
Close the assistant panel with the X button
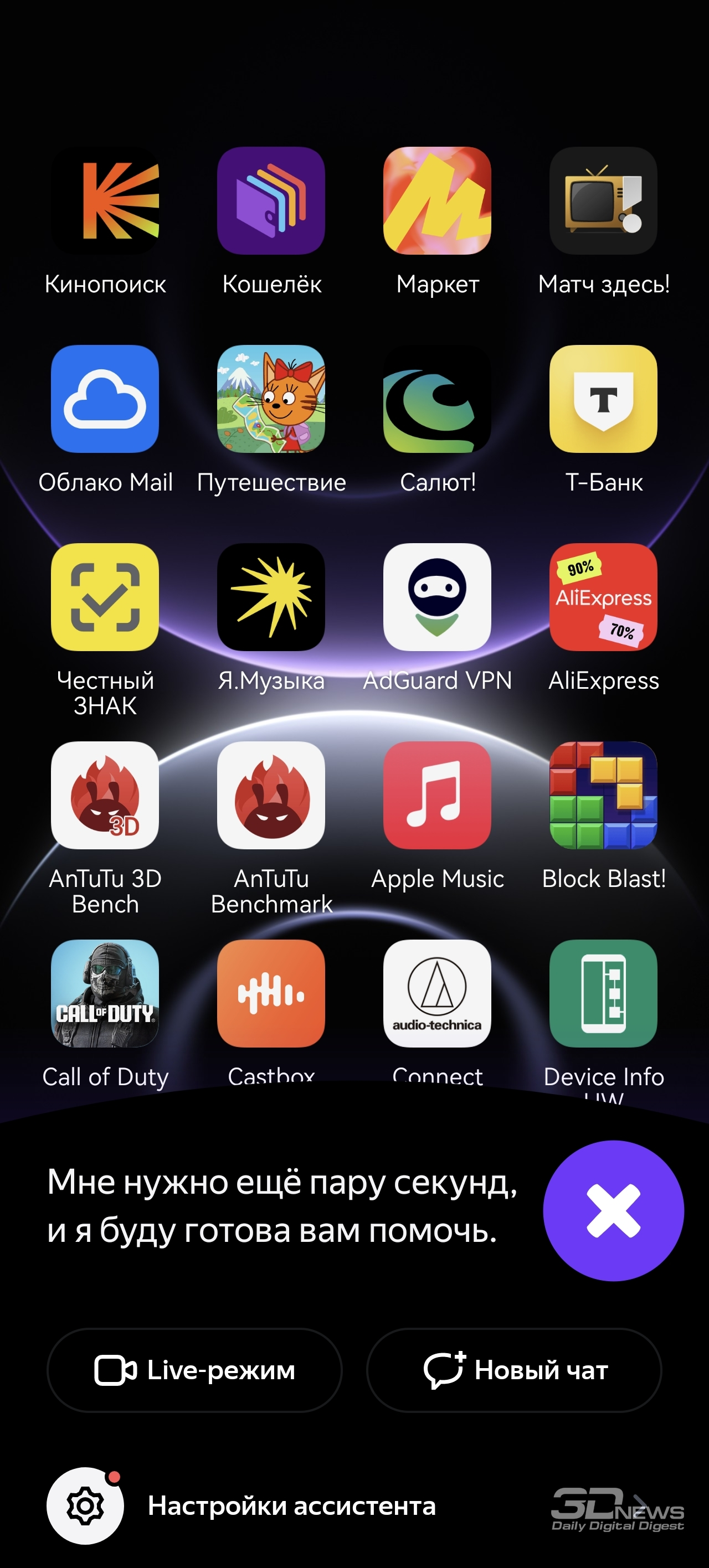pyautogui.click(x=613, y=1210)
